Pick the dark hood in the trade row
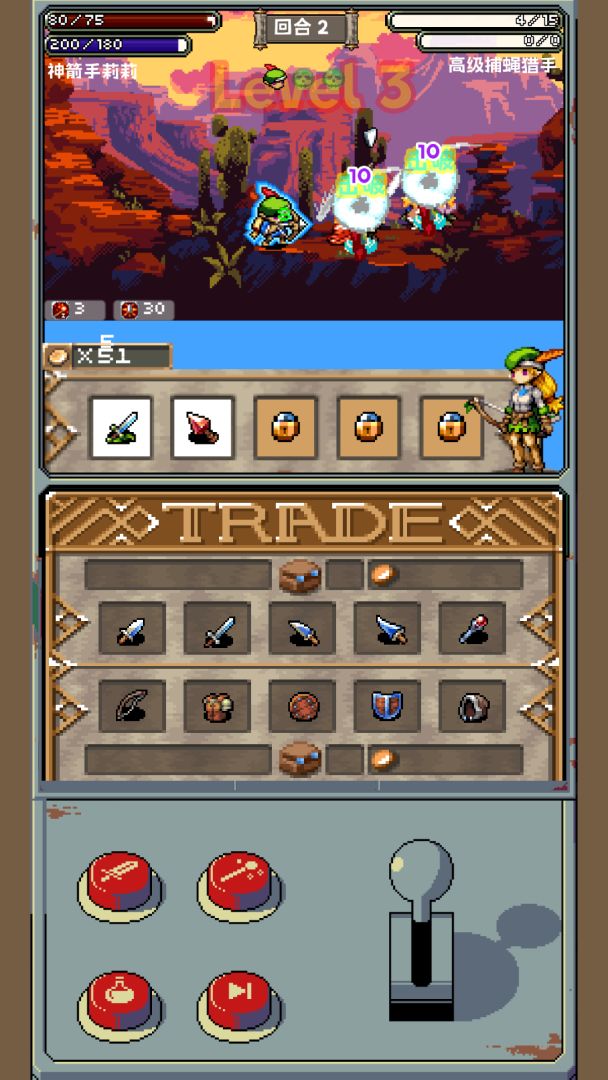Viewport: 608px width, 1080px height. [472, 706]
